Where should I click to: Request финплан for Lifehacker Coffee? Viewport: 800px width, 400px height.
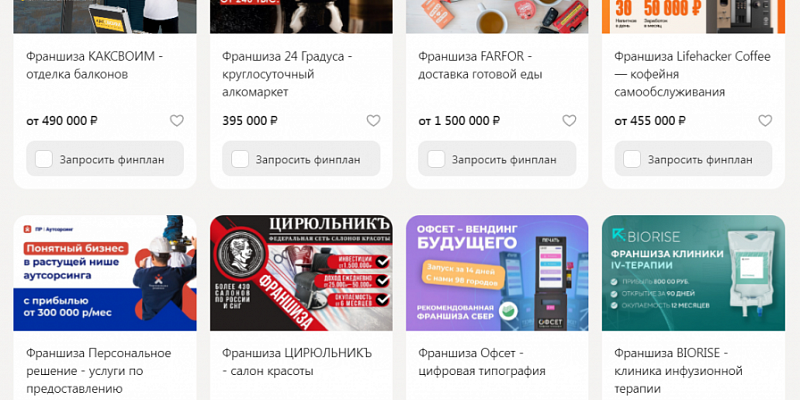632,159
